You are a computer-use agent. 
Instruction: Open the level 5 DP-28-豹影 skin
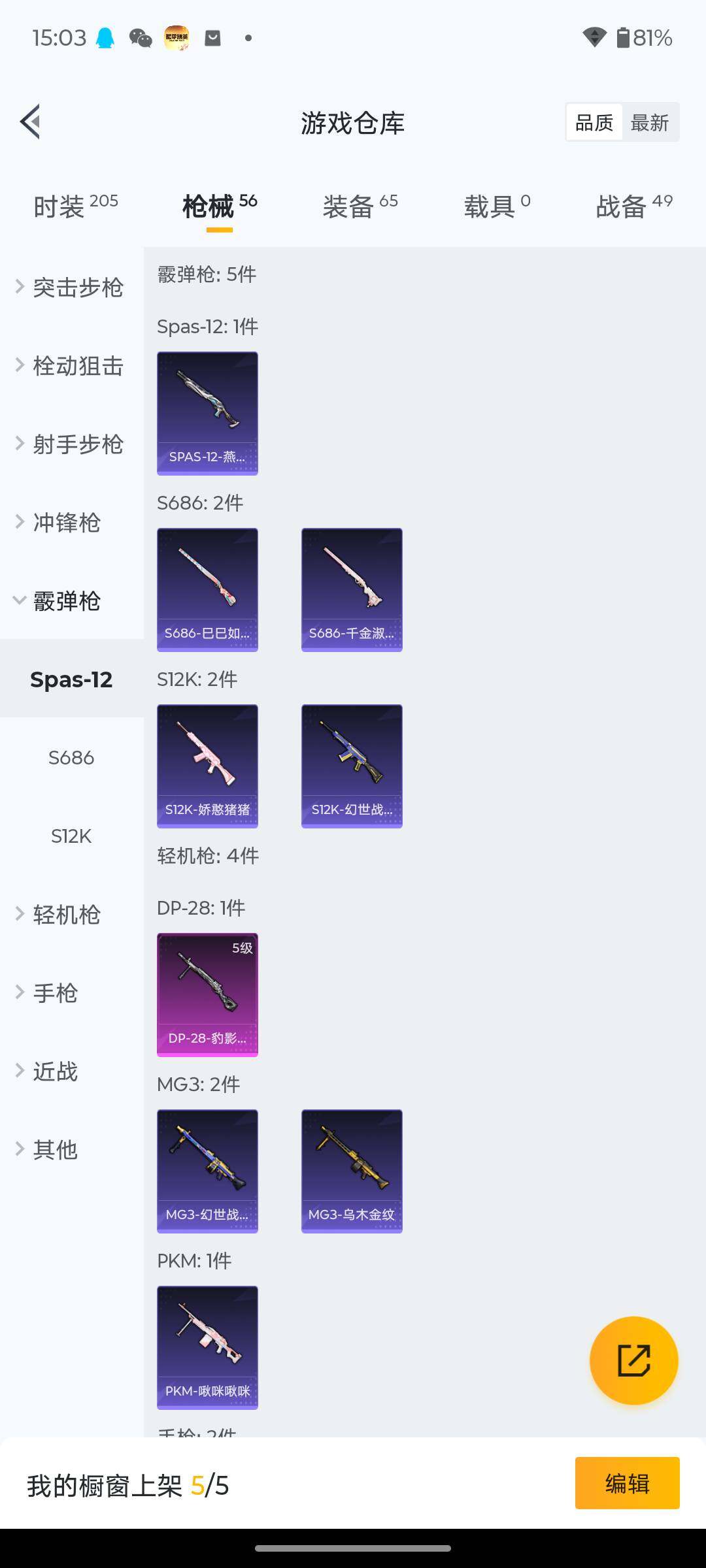coord(207,994)
